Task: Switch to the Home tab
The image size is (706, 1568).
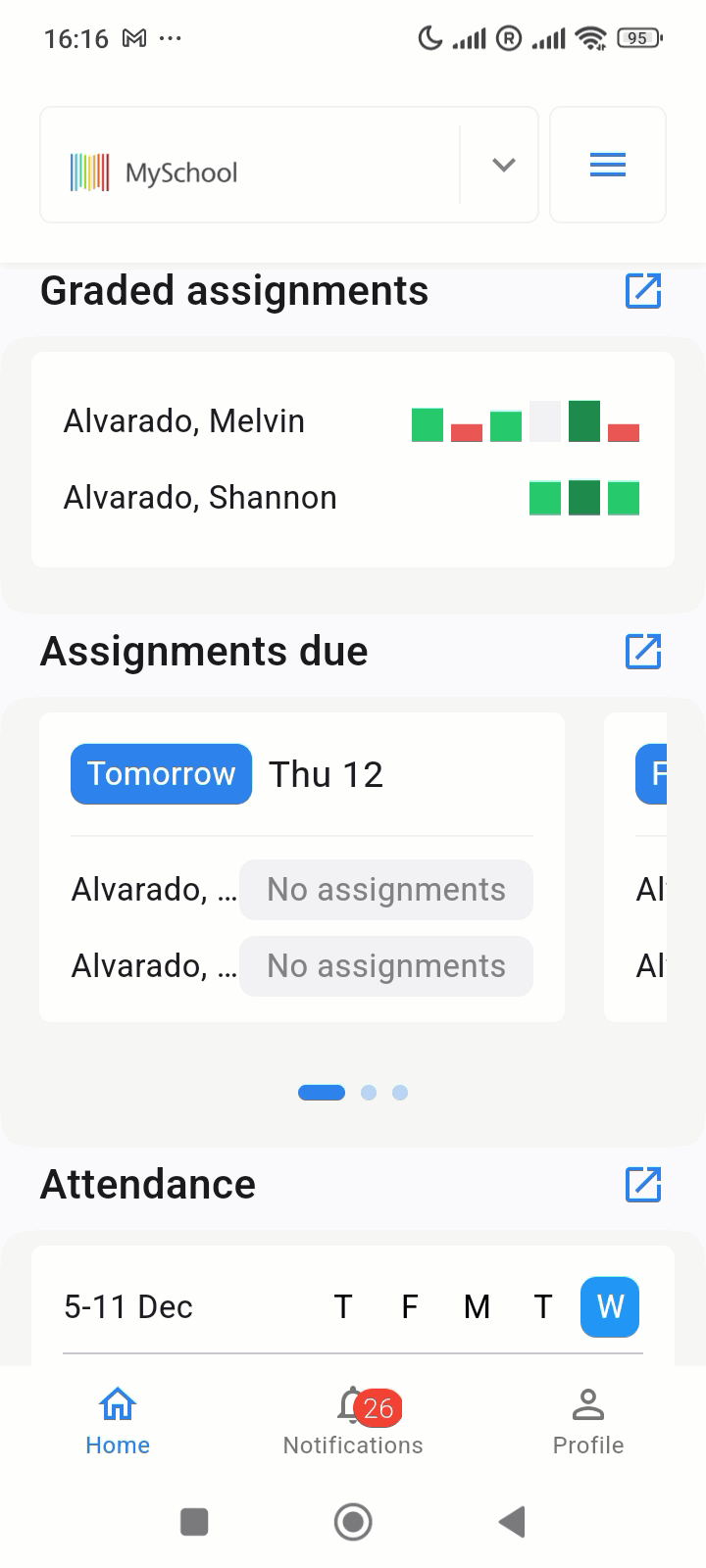Action: tap(118, 1421)
